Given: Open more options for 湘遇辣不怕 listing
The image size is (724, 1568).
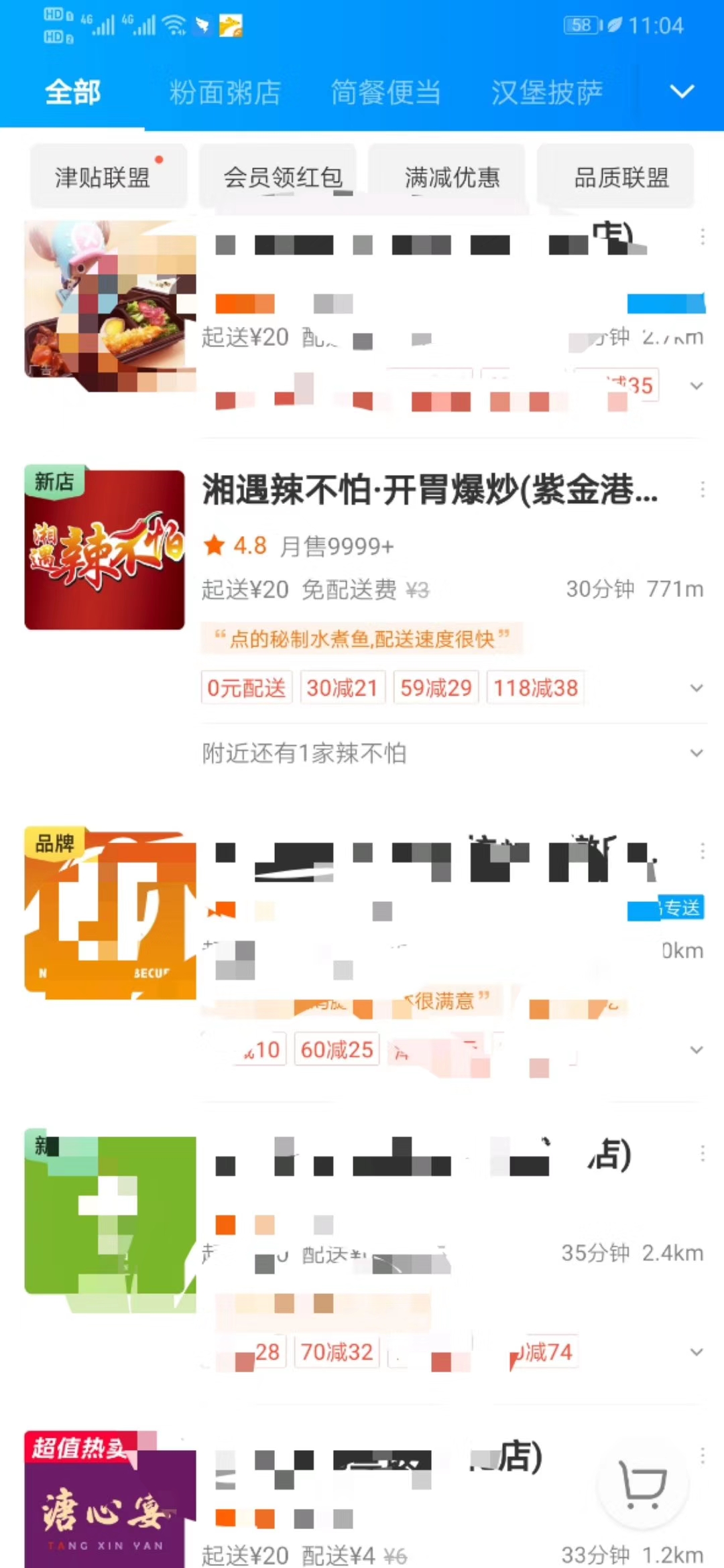Looking at the screenshot, I should [702, 490].
